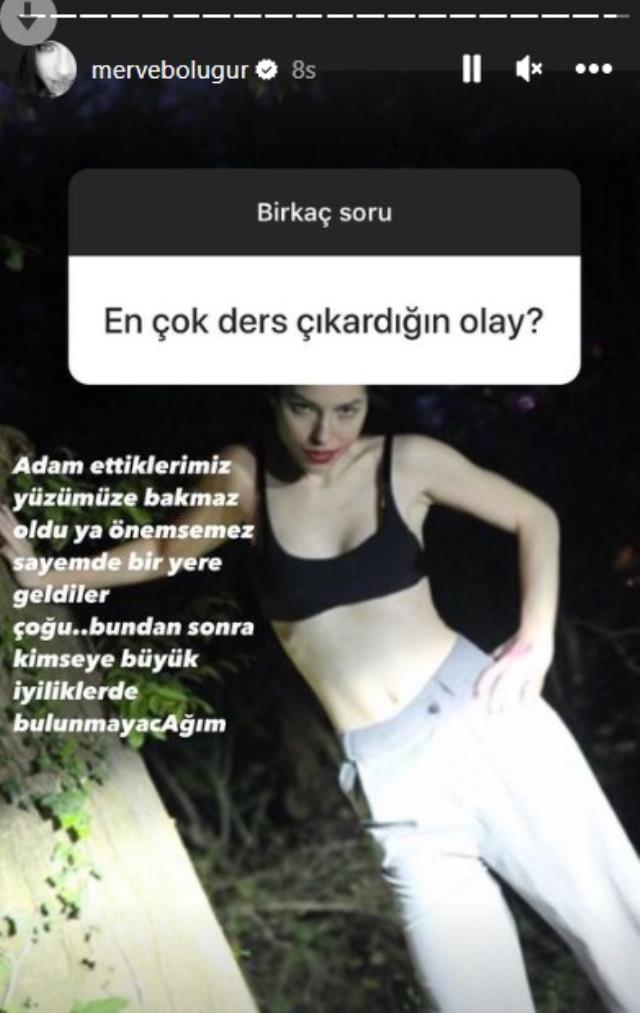Open mervebolugur's profile from the username

click(169, 70)
